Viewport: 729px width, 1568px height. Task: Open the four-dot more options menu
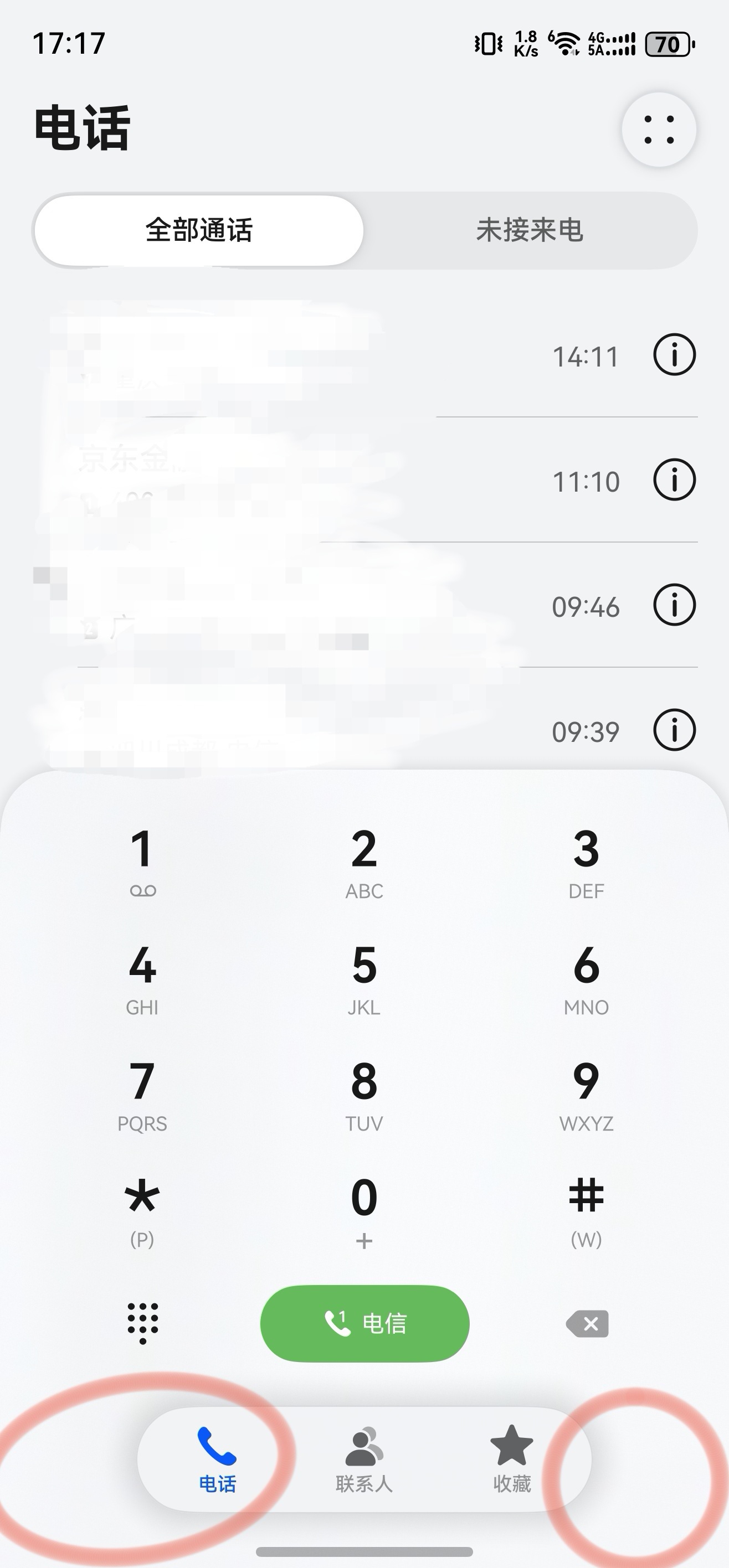658,130
